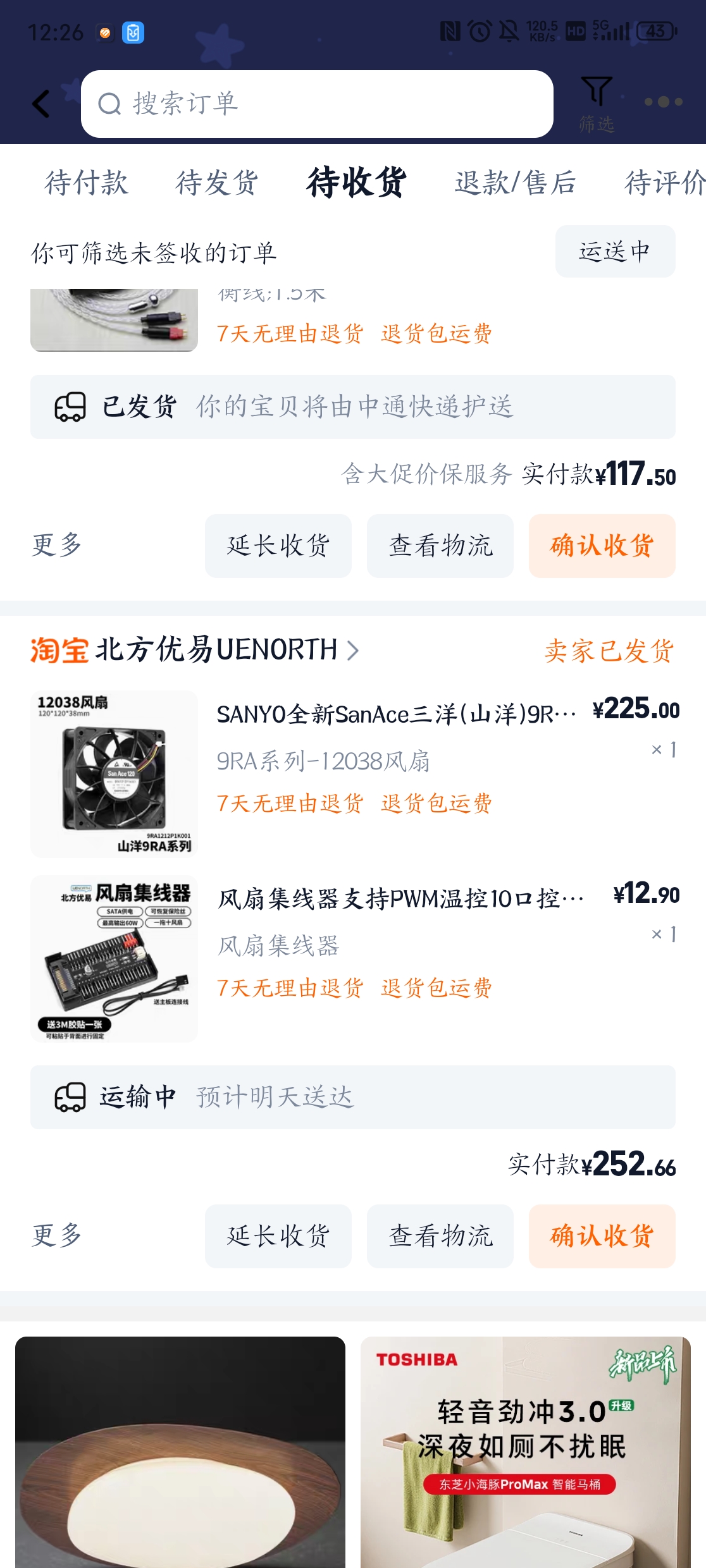Open 更多 options for the 117.50 order
Image resolution: width=706 pixels, height=1568 pixels.
click(x=55, y=546)
